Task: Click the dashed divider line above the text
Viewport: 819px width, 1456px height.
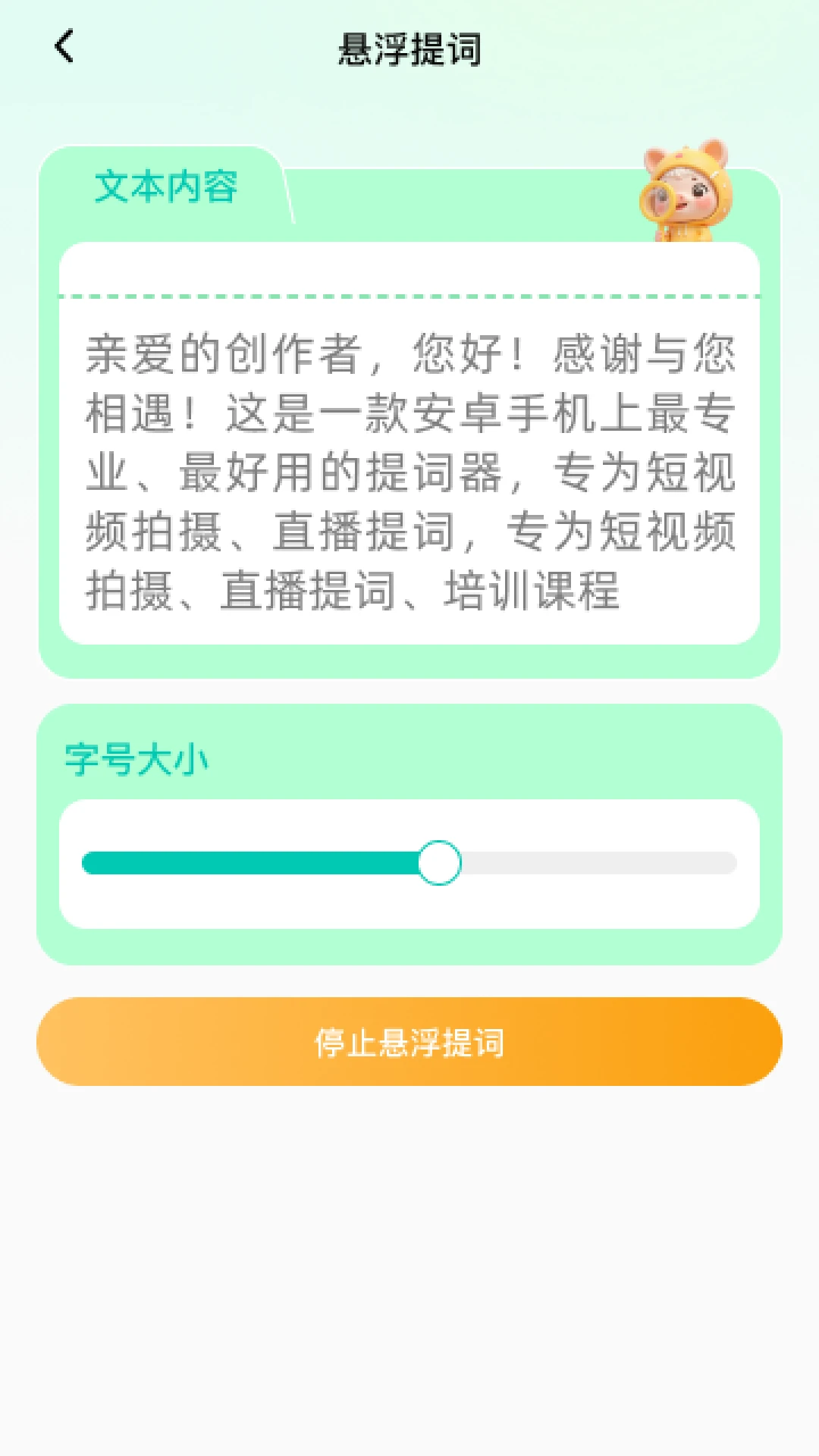Action: (409, 296)
